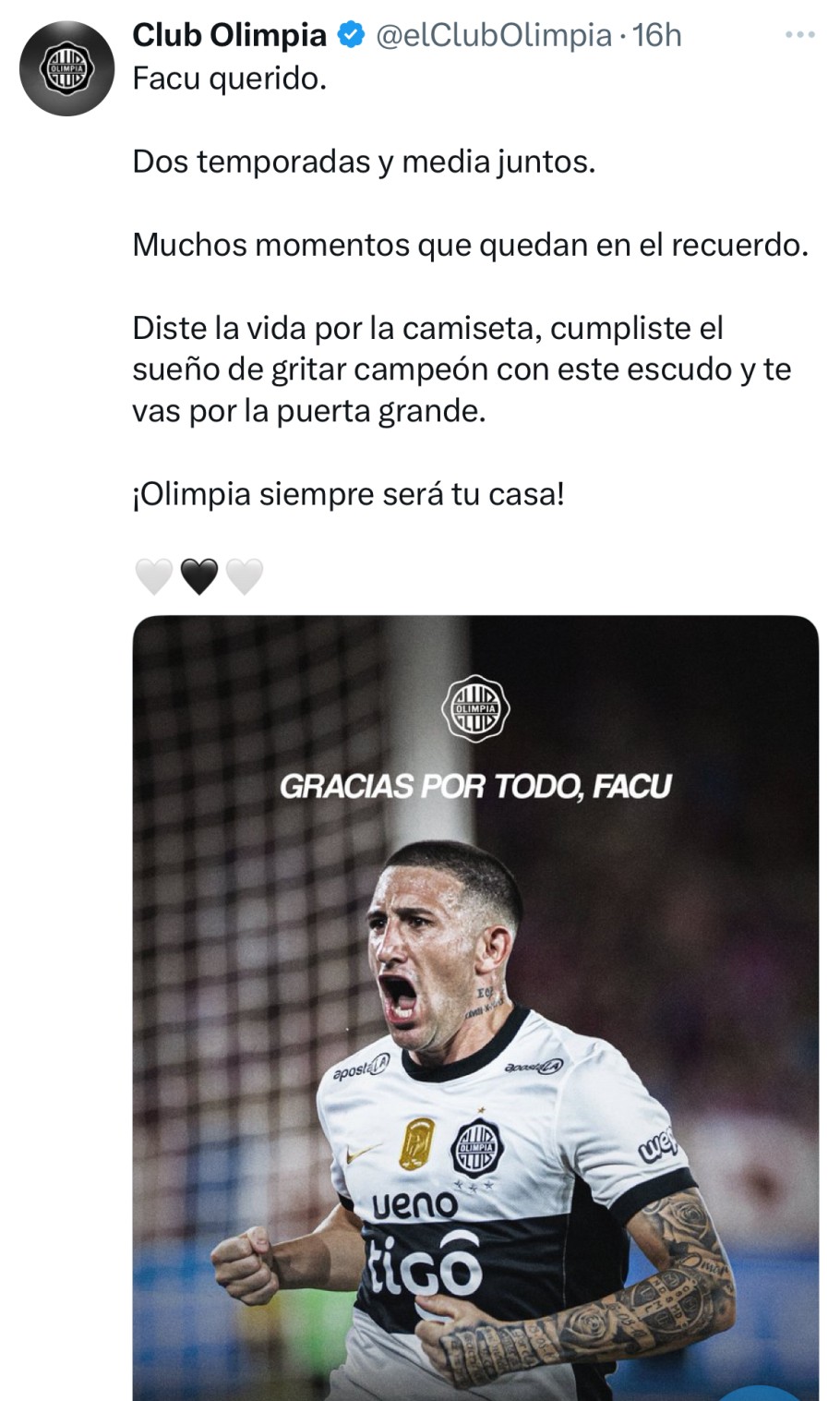Open the tweet's three-dot overflow menu
The width and height of the screenshot is (840, 1401).
[x=799, y=35]
